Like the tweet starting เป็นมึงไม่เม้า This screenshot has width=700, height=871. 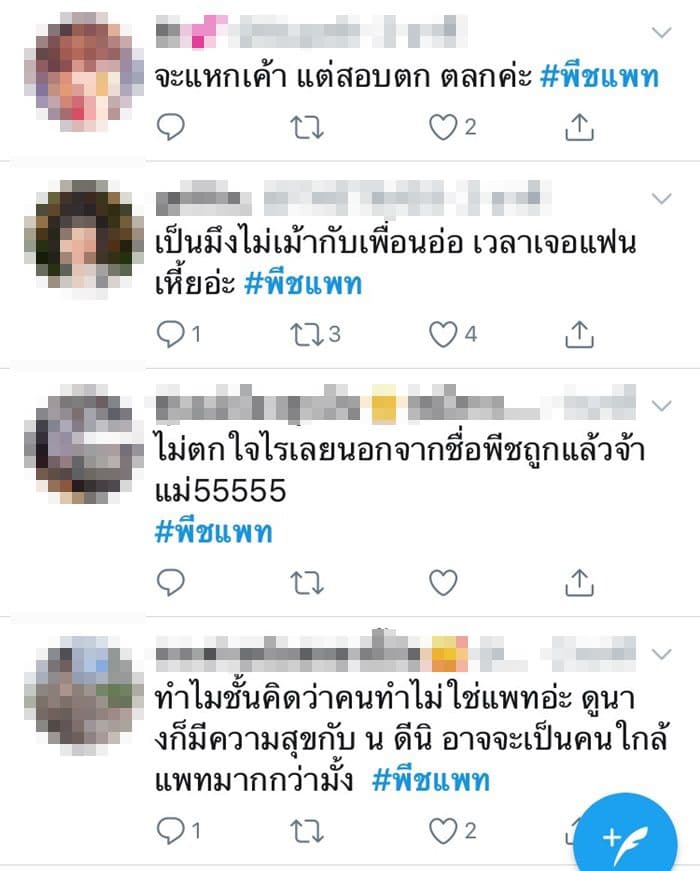pyautogui.click(x=442, y=334)
